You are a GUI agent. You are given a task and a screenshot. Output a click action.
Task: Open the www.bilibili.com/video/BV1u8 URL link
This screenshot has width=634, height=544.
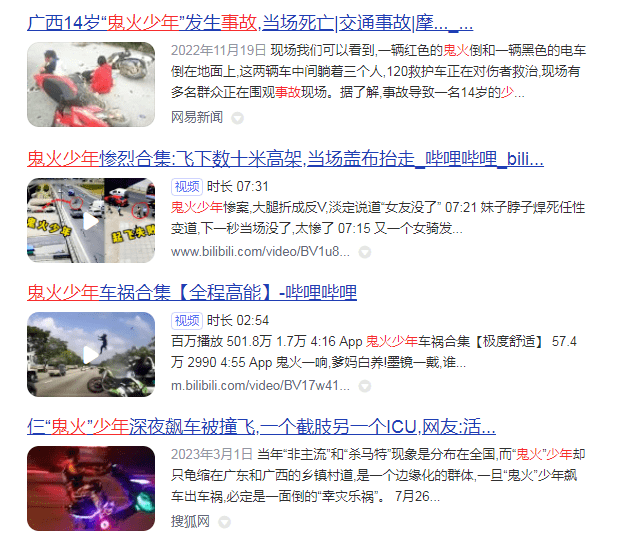click(260, 252)
